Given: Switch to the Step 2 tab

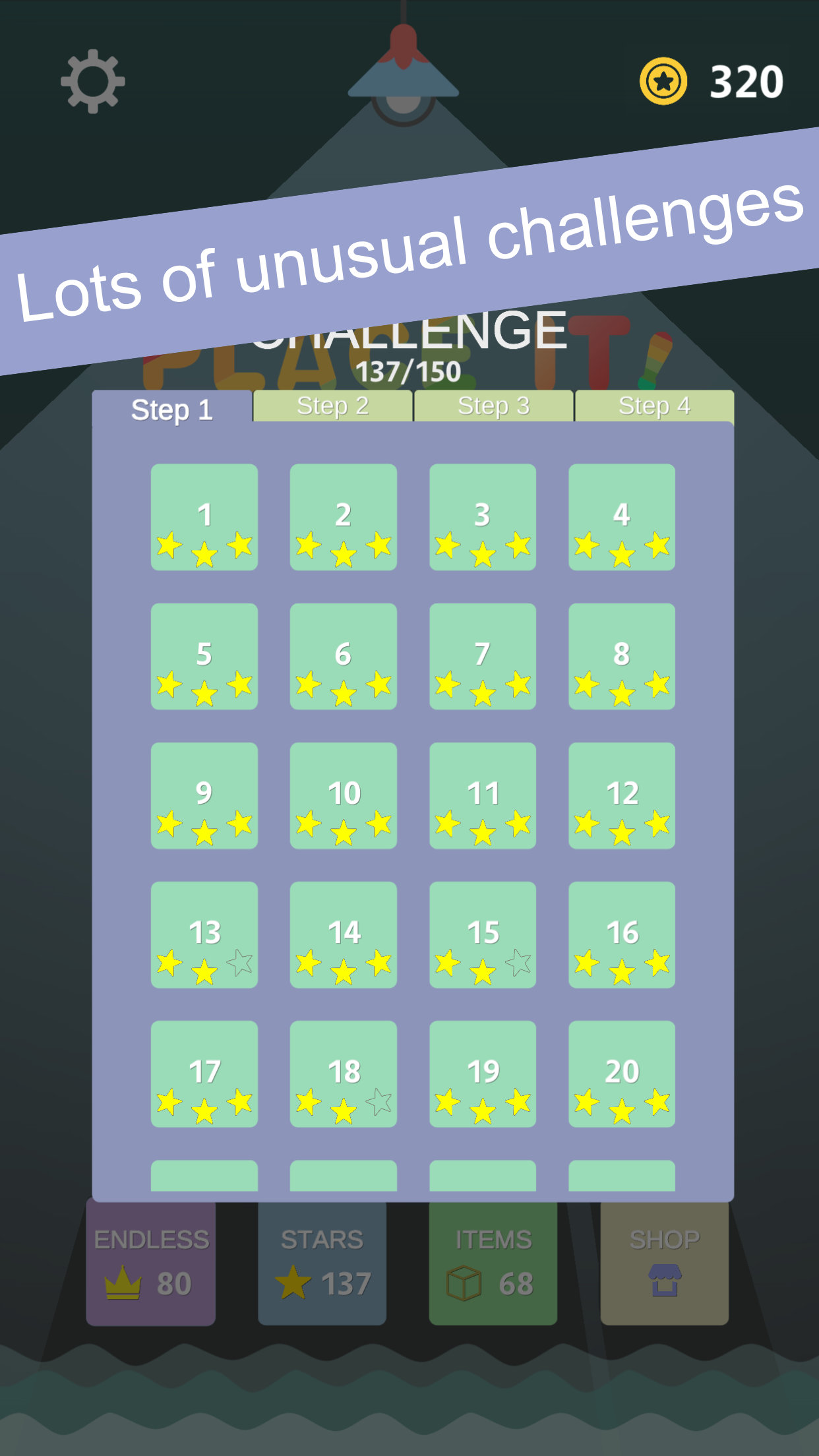Looking at the screenshot, I should click(x=333, y=406).
